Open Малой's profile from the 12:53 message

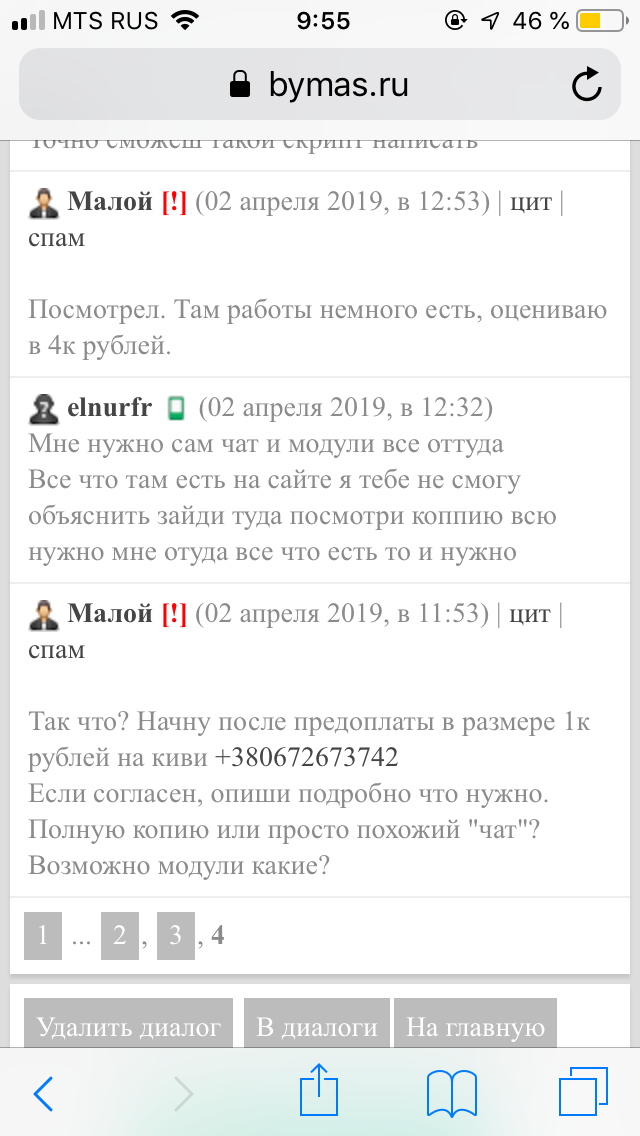click(x=110, y=202)
